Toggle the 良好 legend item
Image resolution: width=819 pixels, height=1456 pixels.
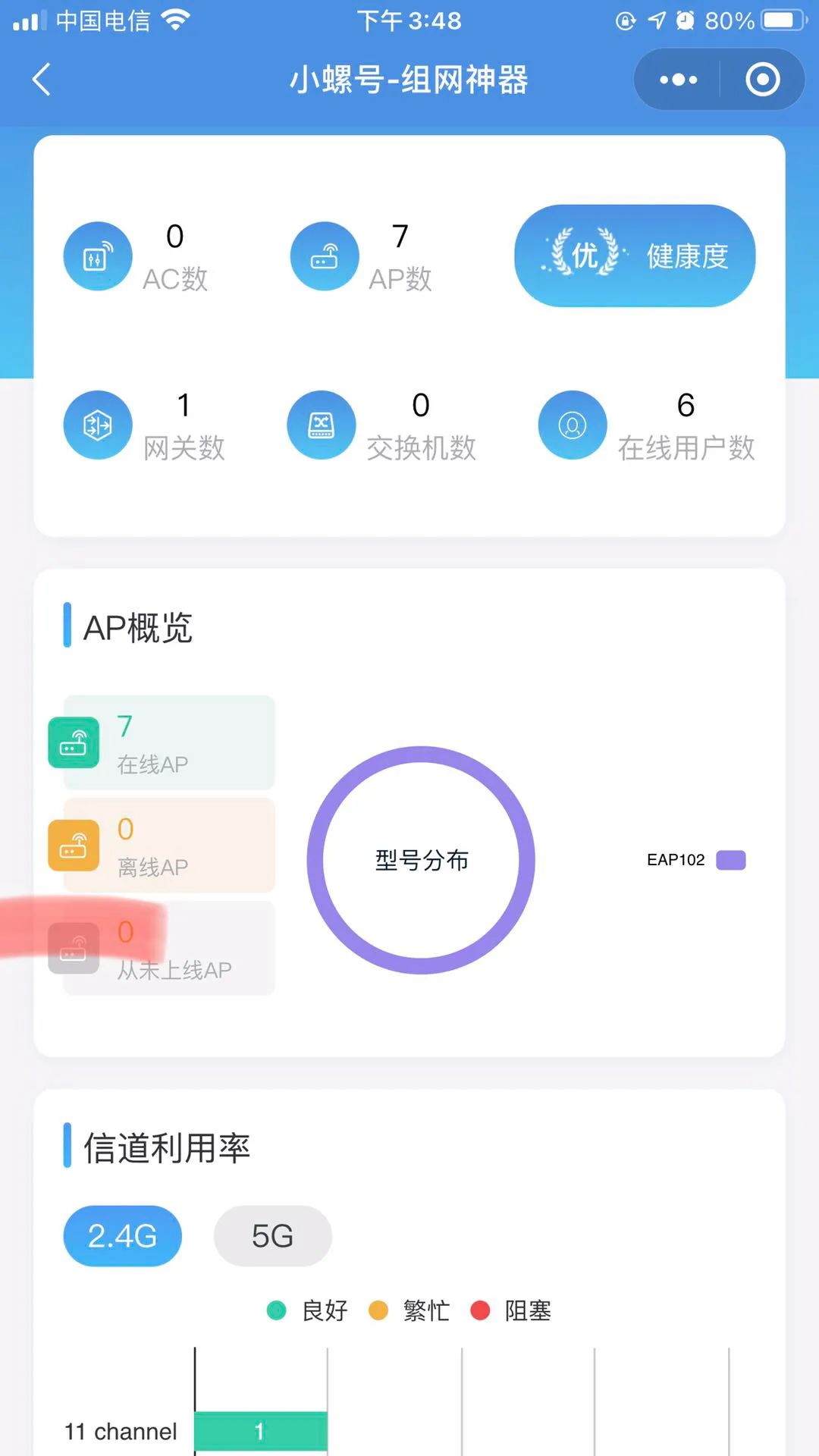308,1310
